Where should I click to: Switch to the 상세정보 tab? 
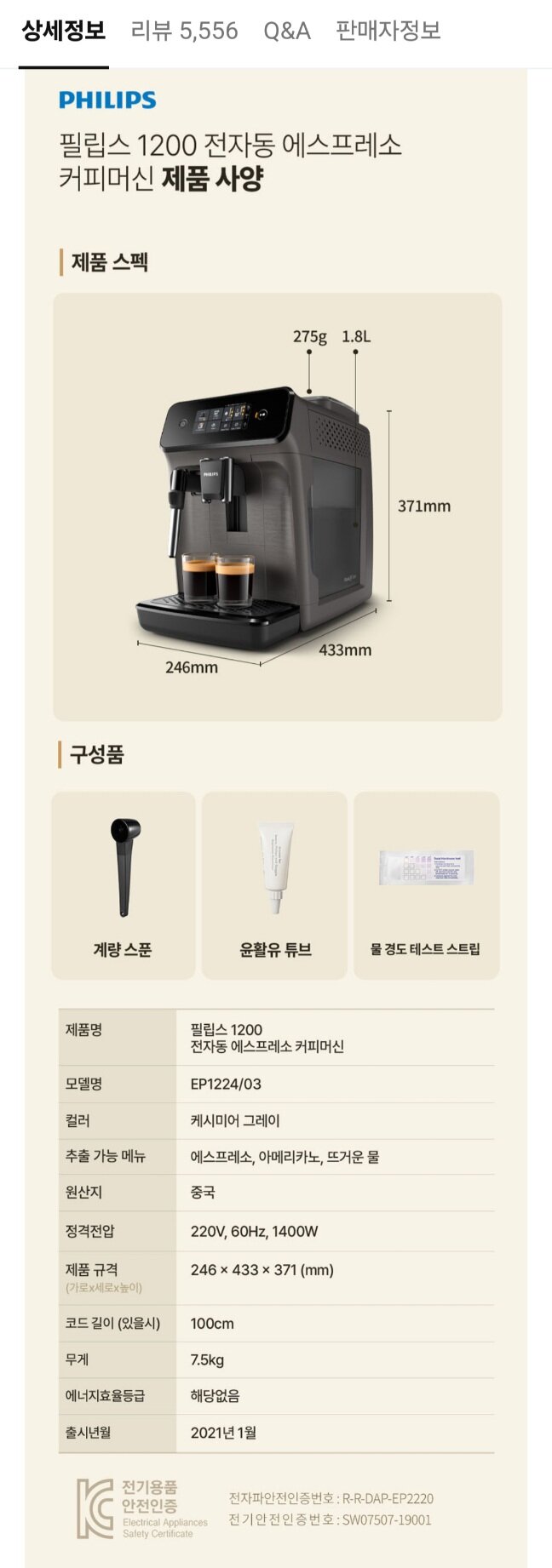(x=64, y=31)
